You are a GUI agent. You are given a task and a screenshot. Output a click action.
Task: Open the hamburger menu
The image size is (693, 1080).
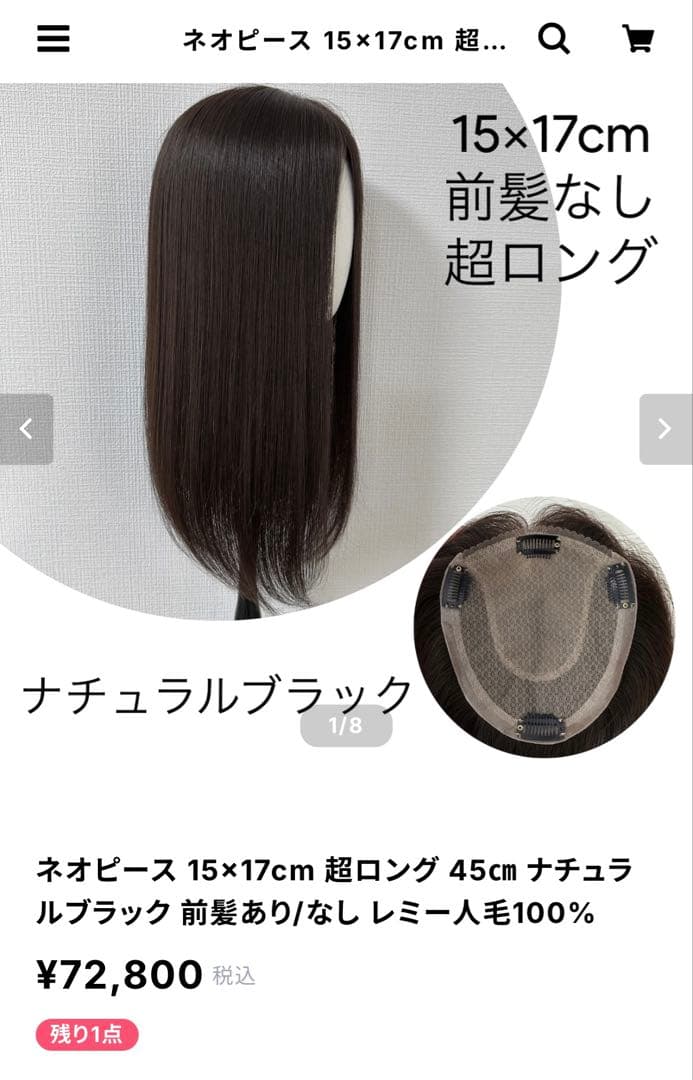coord(53,40)
